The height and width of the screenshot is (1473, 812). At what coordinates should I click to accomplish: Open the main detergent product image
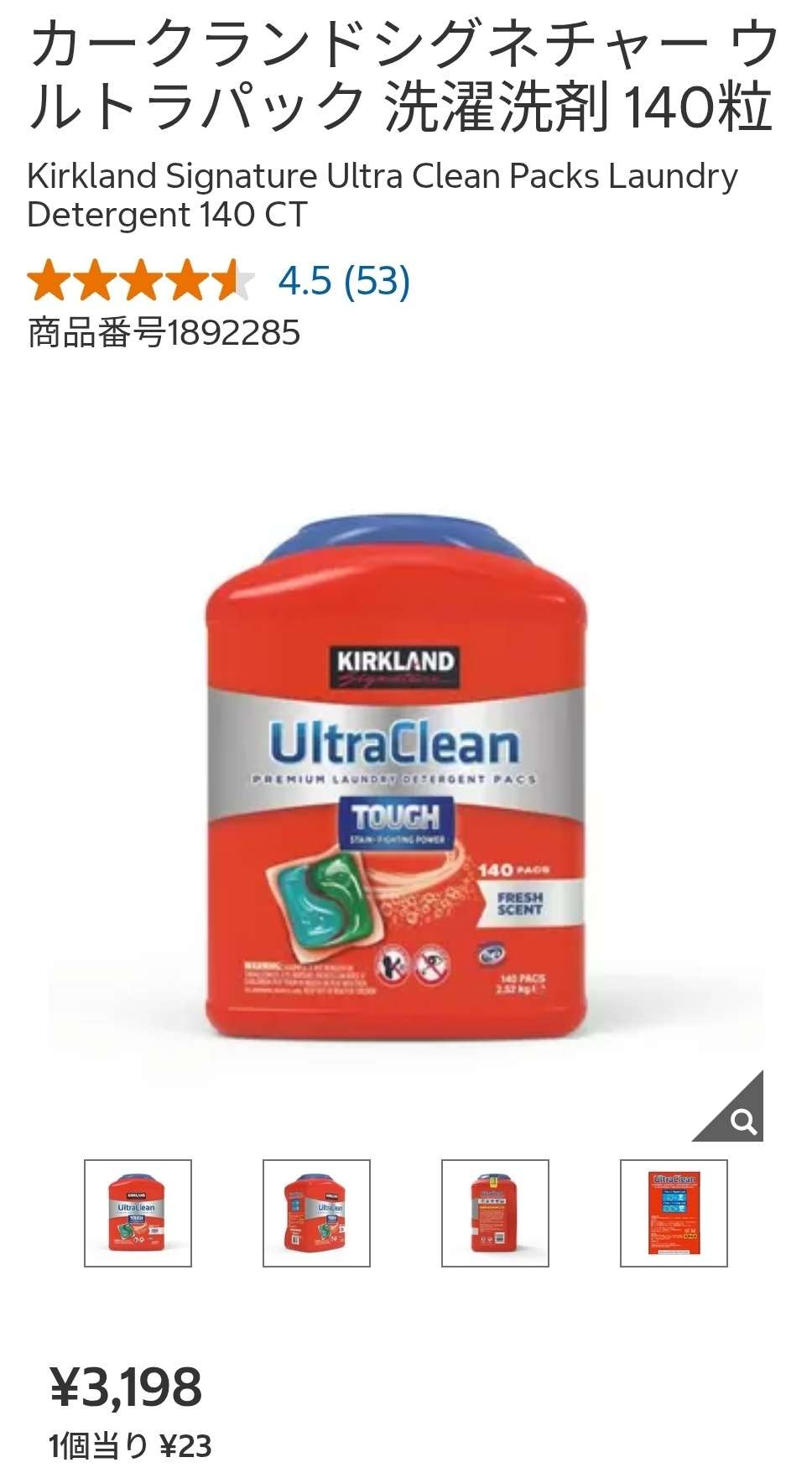tap(396, 780)
